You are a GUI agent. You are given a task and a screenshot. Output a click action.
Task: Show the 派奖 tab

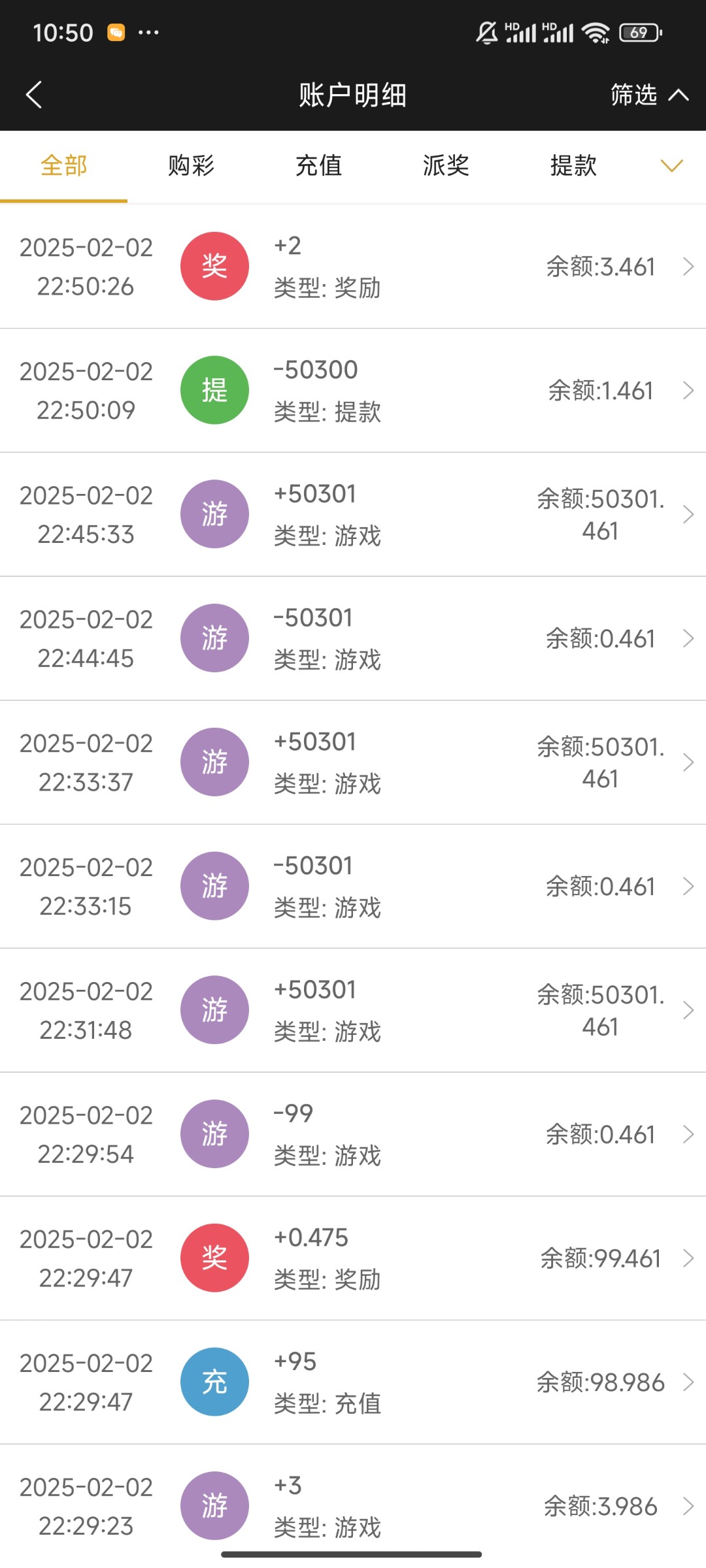pyautogui.click(x=446, y=166)
